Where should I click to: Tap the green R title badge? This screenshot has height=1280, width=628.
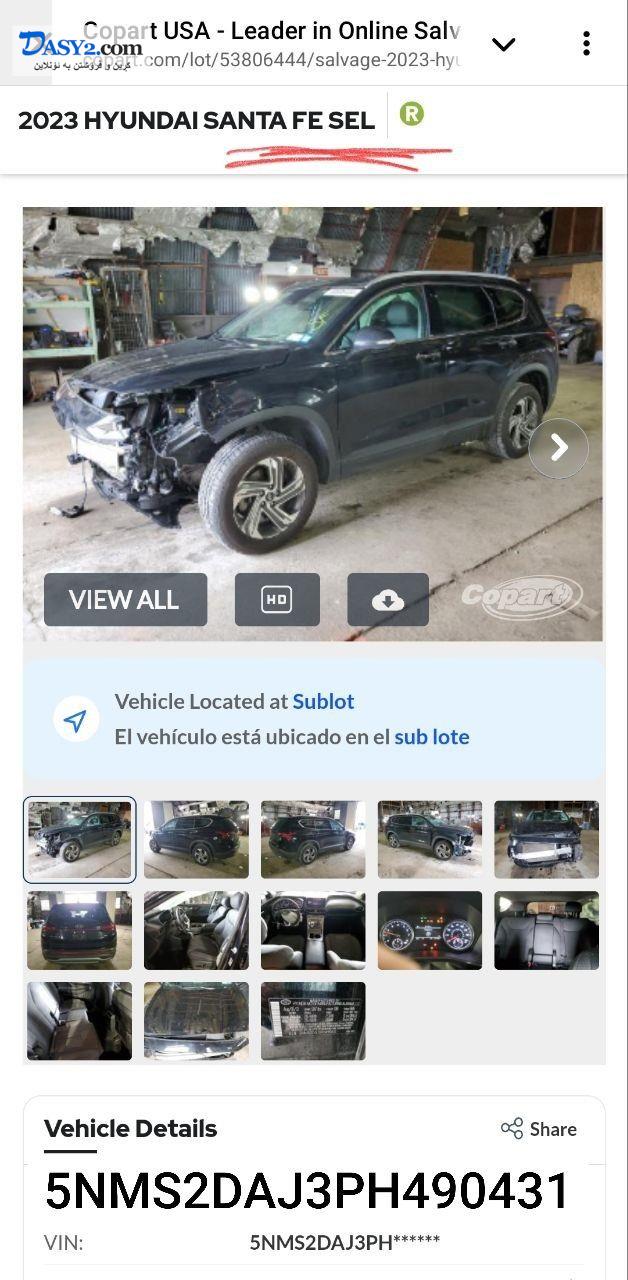coord(412,114)
